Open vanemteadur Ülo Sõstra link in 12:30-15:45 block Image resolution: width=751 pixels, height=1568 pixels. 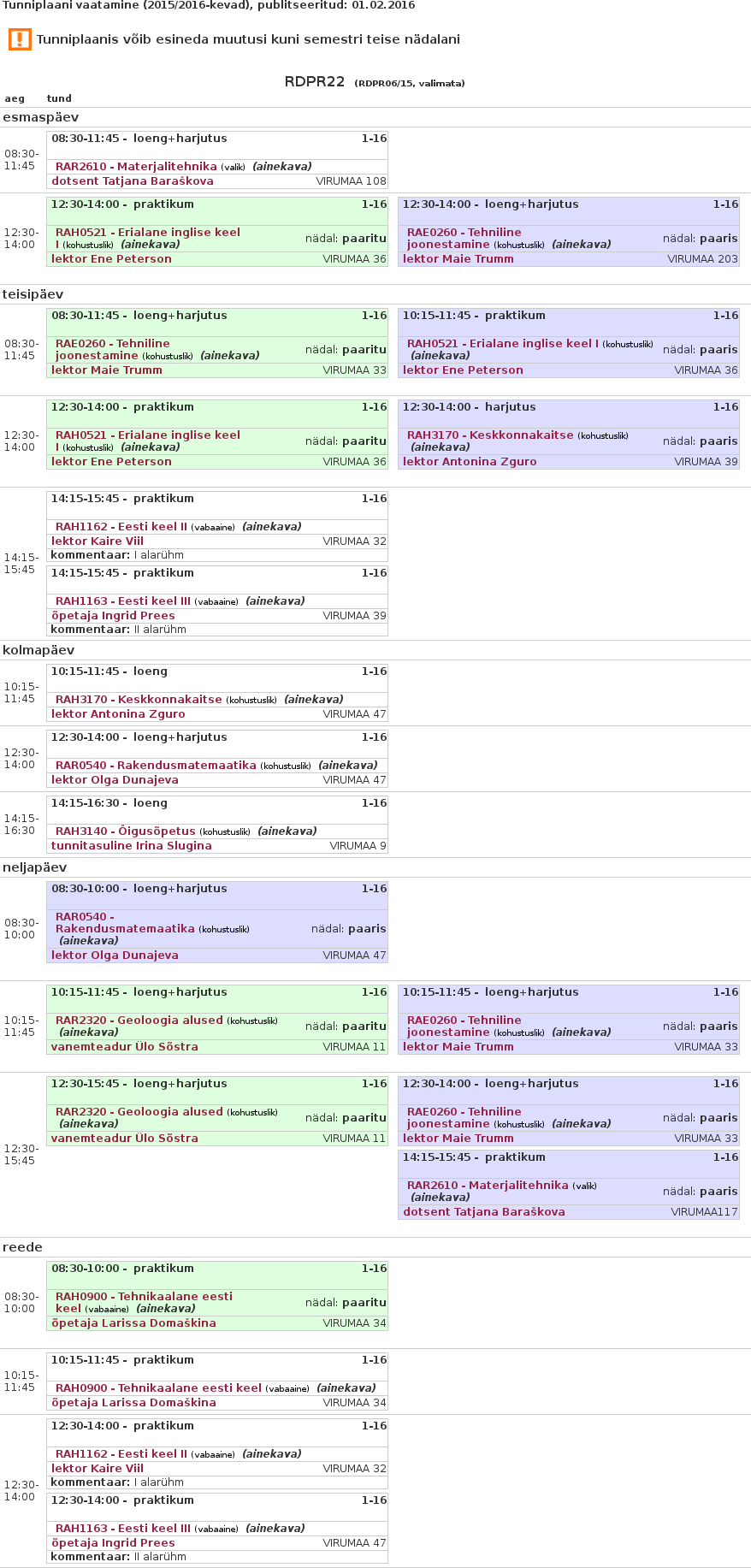point(125,1139)
